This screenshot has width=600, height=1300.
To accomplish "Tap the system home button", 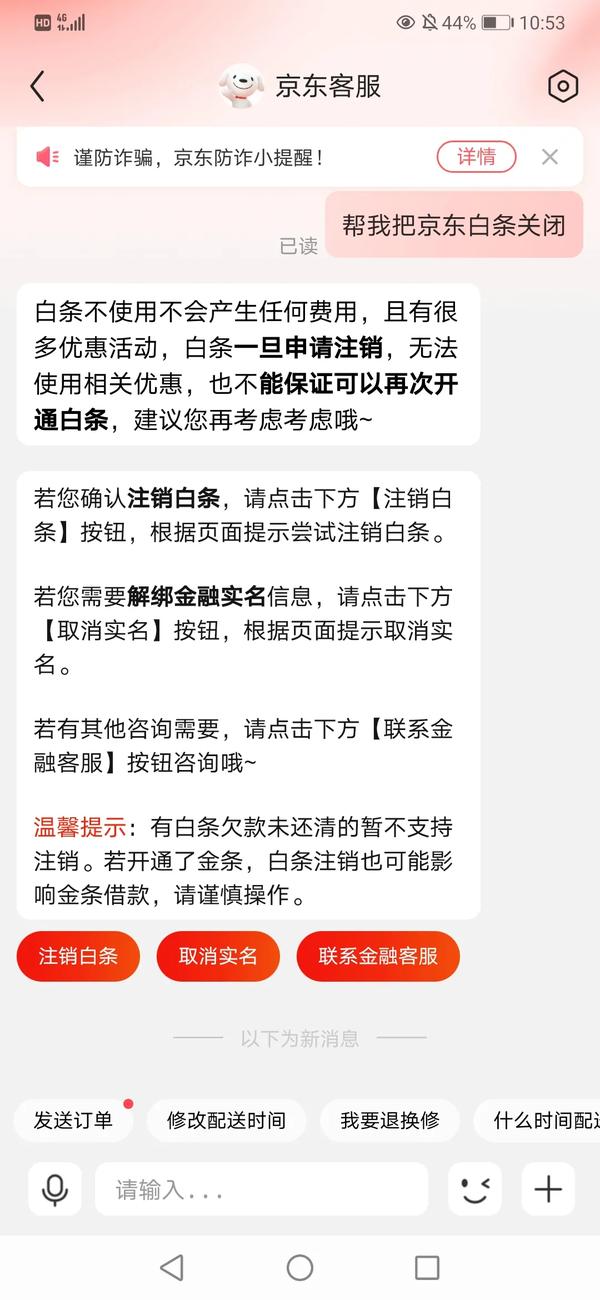I will pos(300,1268).
